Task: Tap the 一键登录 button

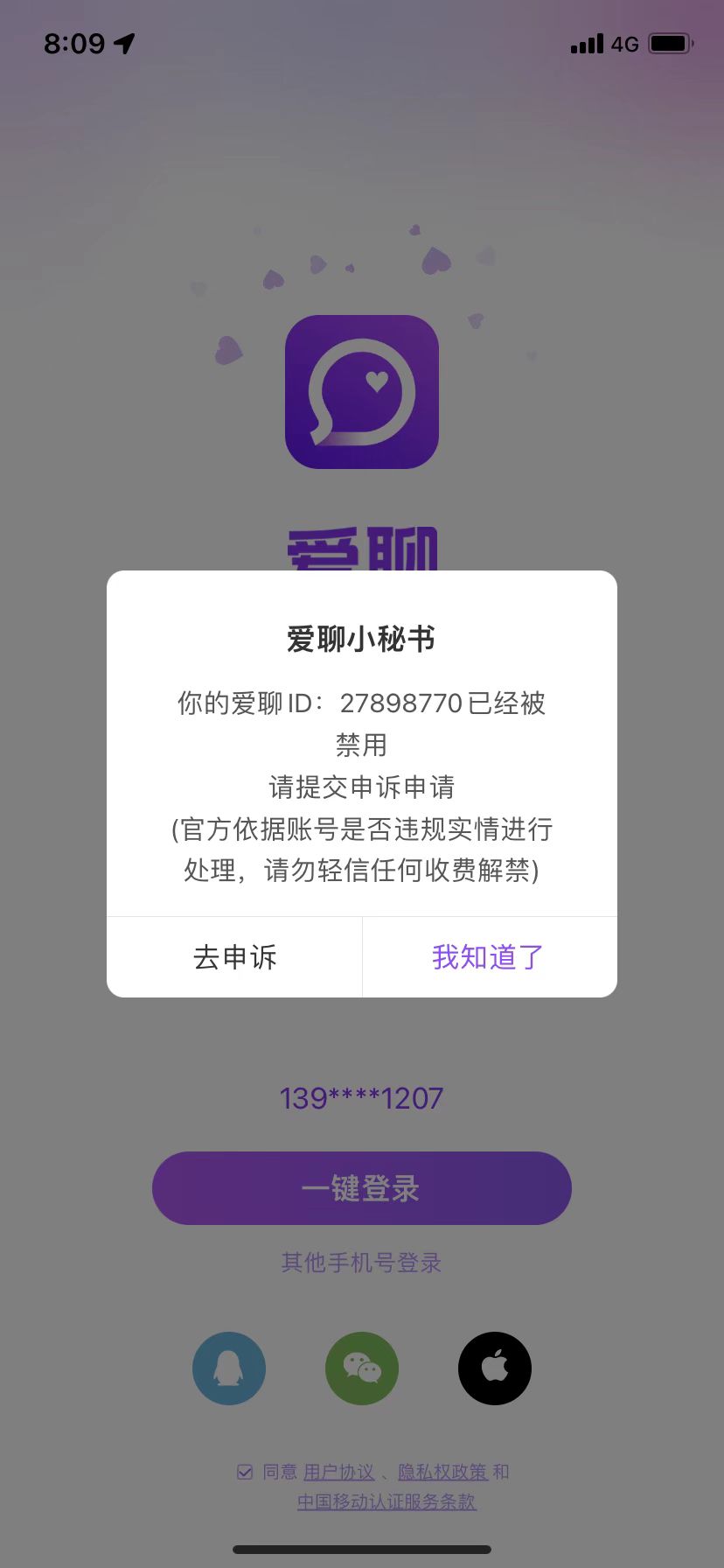Action: [x=361, y=1188]
